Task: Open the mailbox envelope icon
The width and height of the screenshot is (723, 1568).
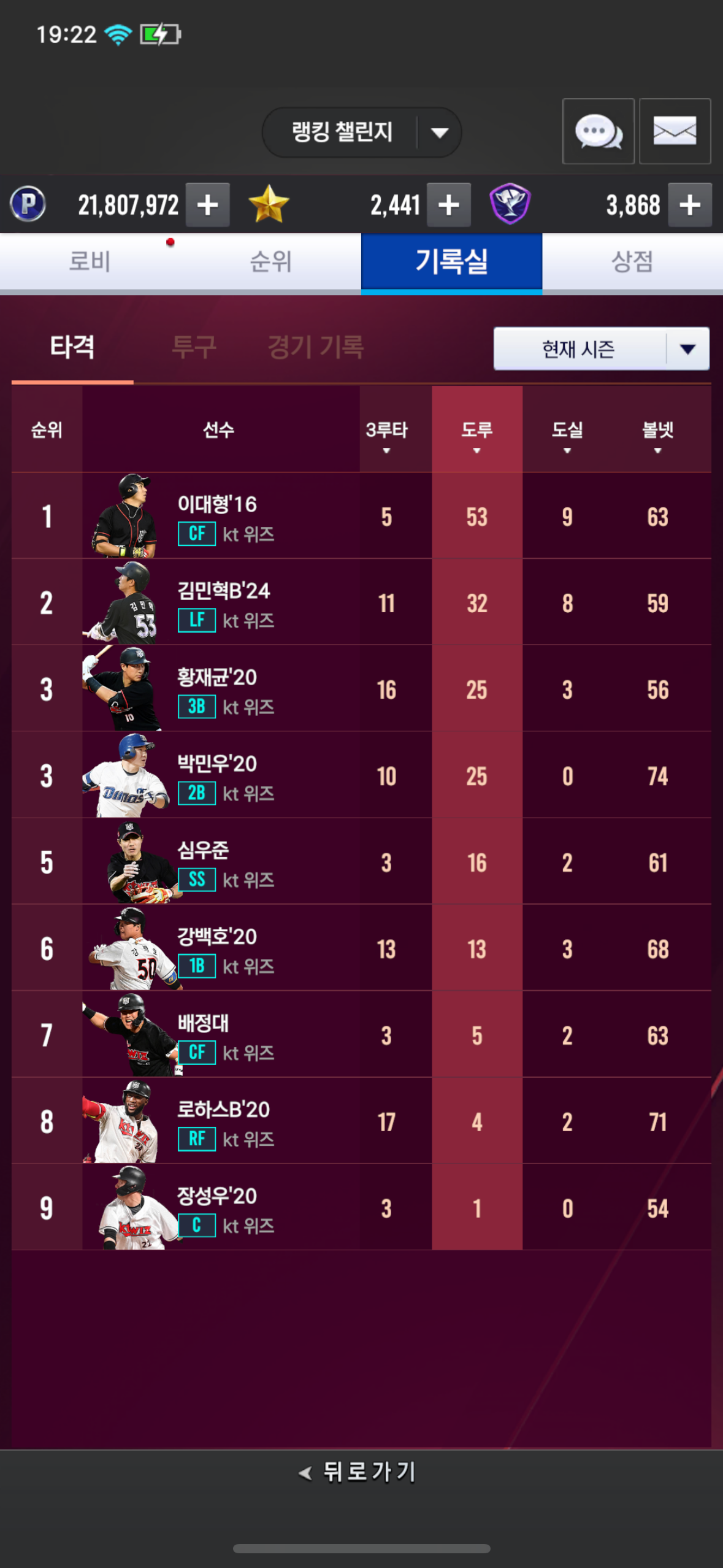Action: coord(675,131)
